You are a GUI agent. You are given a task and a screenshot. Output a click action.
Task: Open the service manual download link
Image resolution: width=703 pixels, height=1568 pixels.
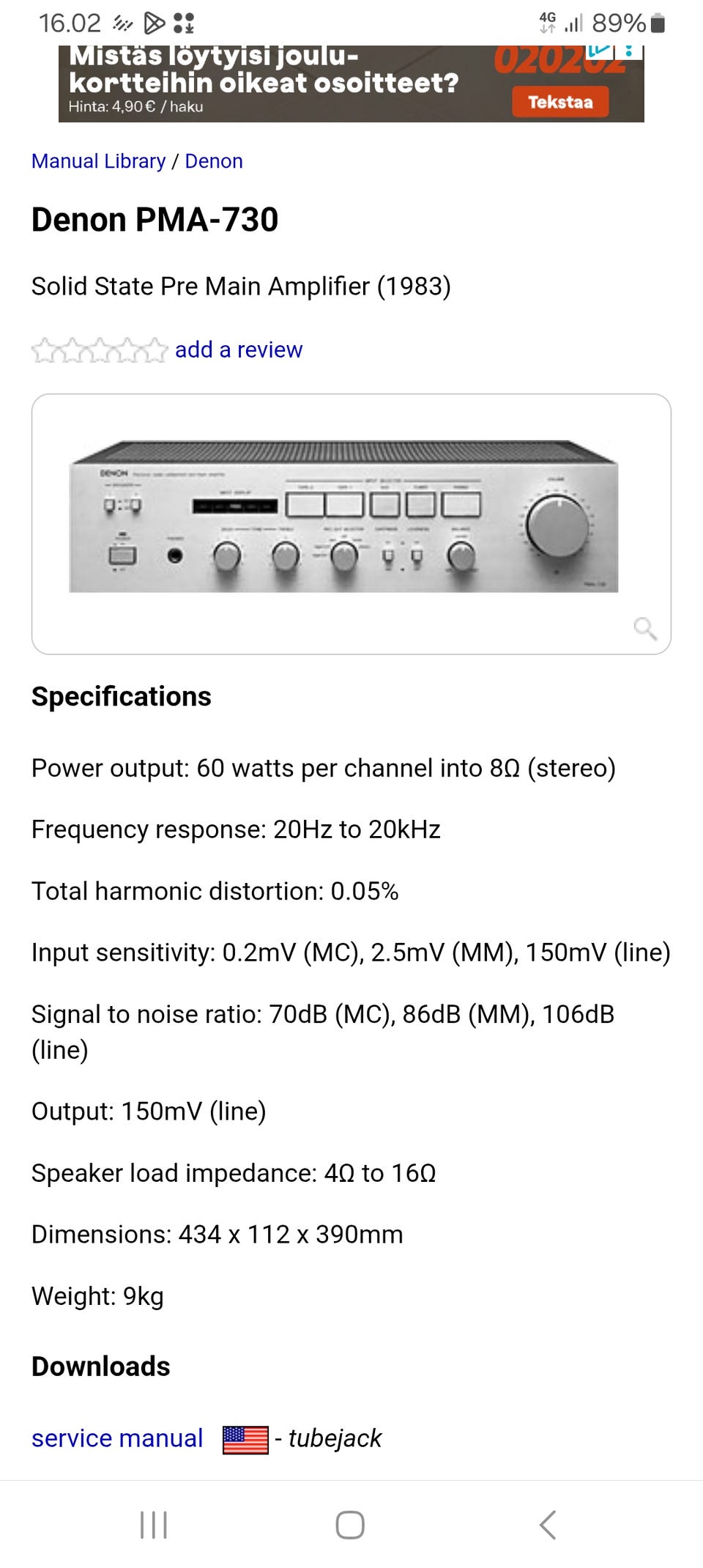click(117, 1438)
